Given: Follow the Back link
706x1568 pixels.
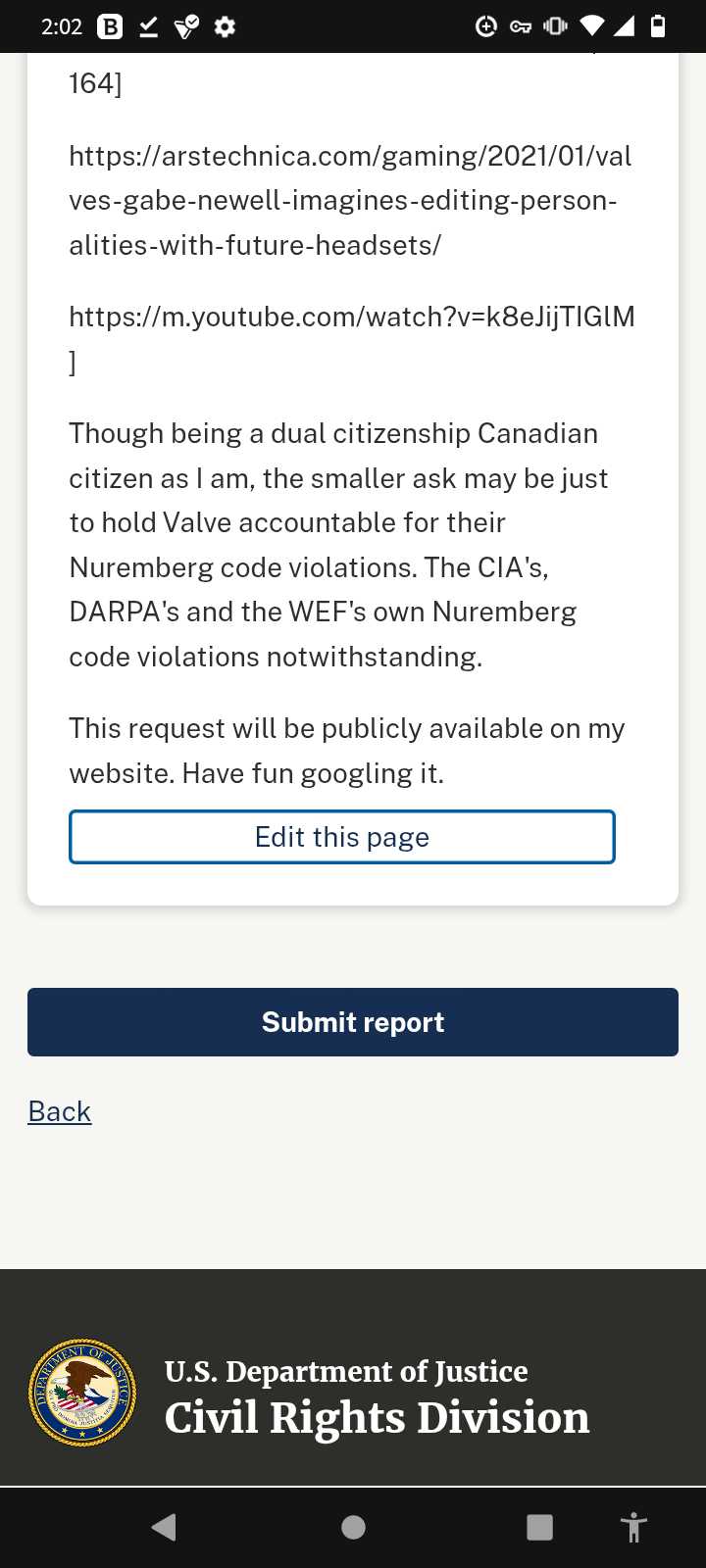Looking at the screenshot, I should click(60, 1111).
